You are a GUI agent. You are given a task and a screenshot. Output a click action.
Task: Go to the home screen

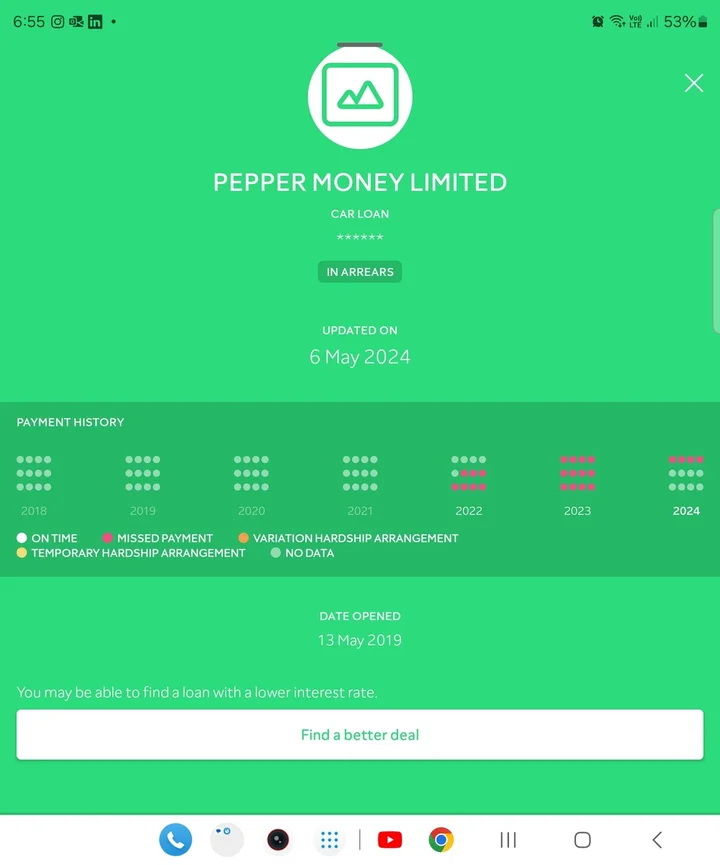pos(582,840)
